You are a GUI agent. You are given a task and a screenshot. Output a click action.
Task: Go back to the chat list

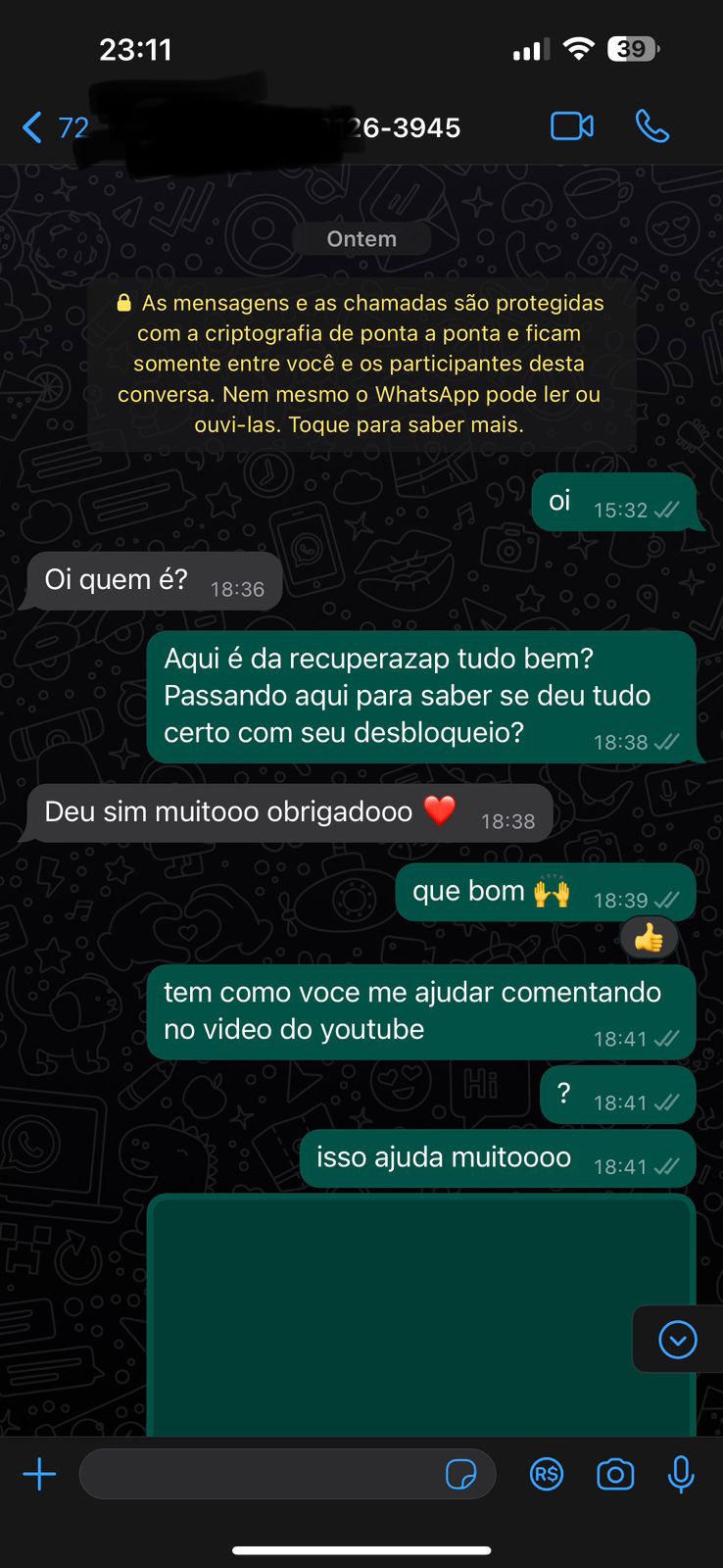(x=53, y=127)
